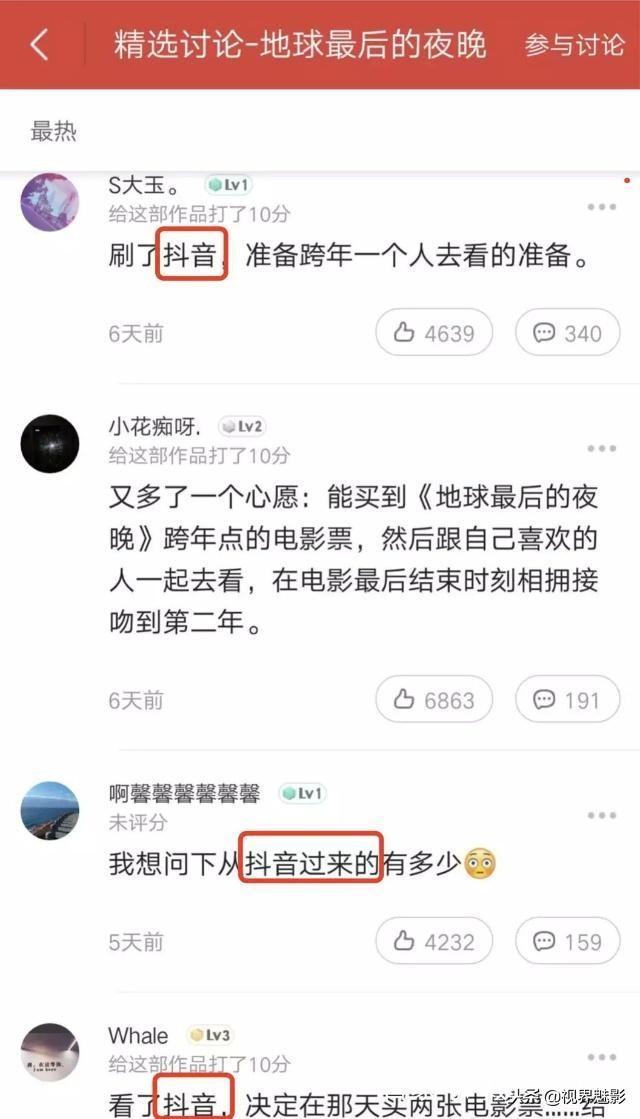The width and height of the screenshot is (640, 1119).
Task: Open more options on S大玉。's comment
Action: point(601,207)
